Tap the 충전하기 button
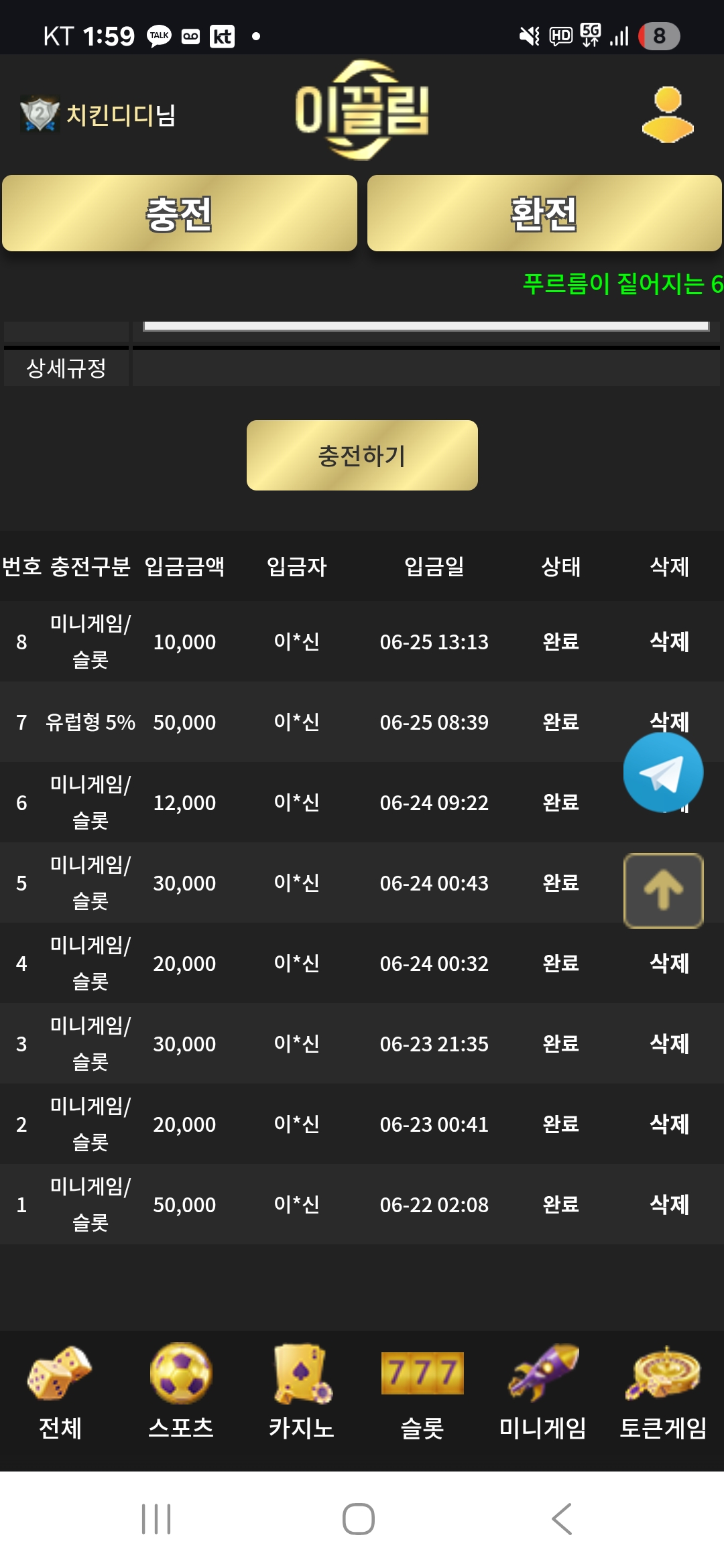 coord(362,456)
